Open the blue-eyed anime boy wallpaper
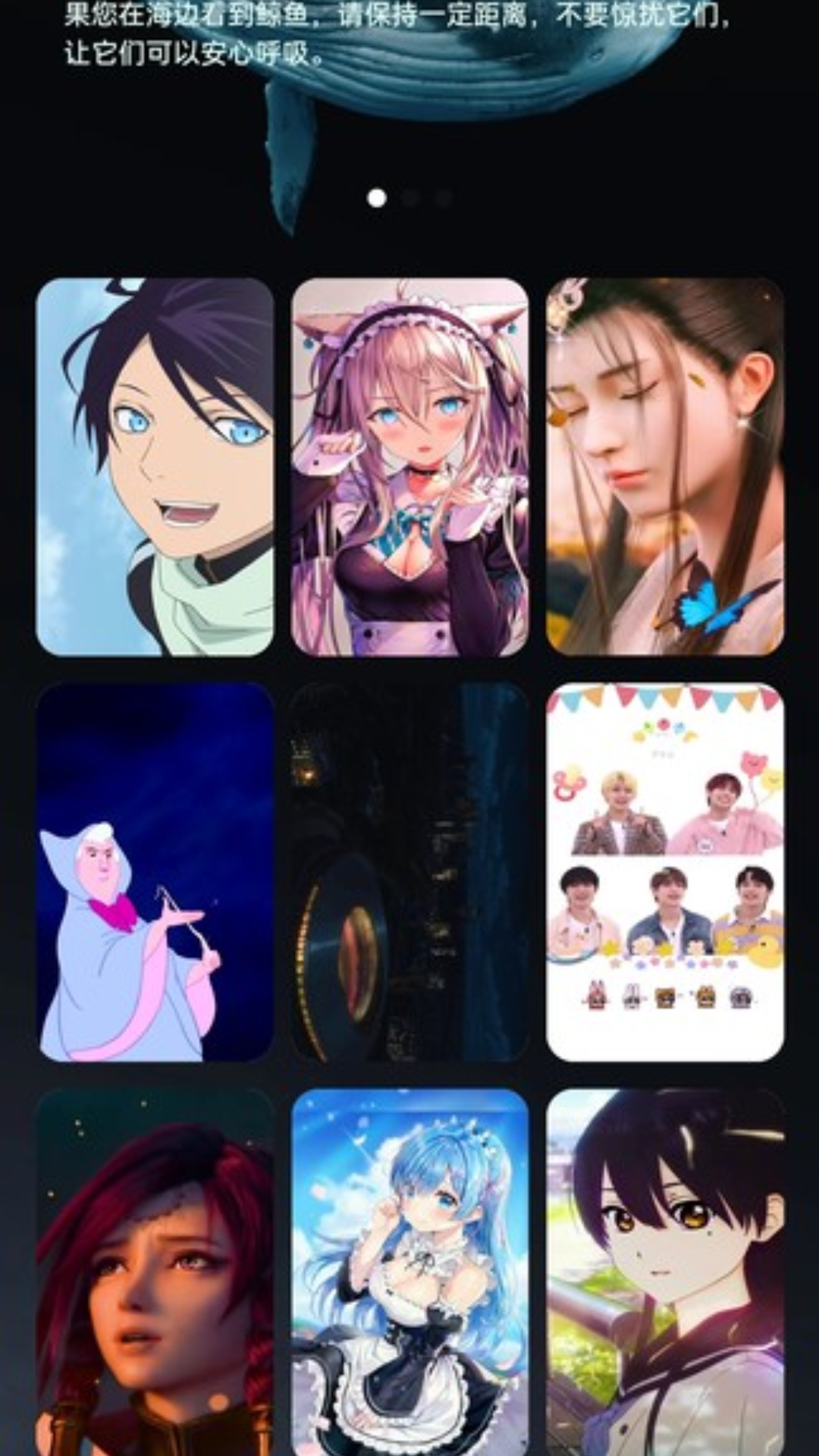Viewport: 819px width, 1456px height. (x=155, y=466)
